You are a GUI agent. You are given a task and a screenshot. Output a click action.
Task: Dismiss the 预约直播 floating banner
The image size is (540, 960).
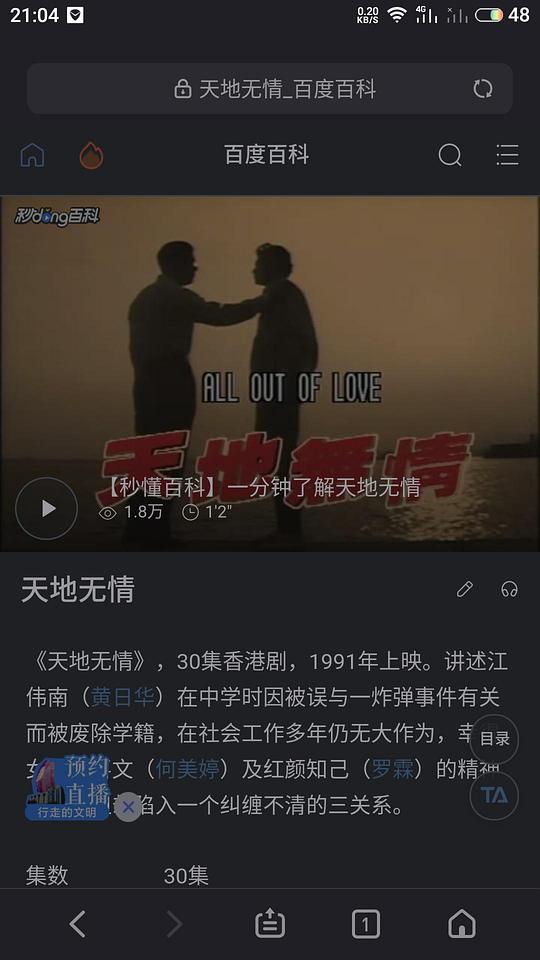(128, 807)
